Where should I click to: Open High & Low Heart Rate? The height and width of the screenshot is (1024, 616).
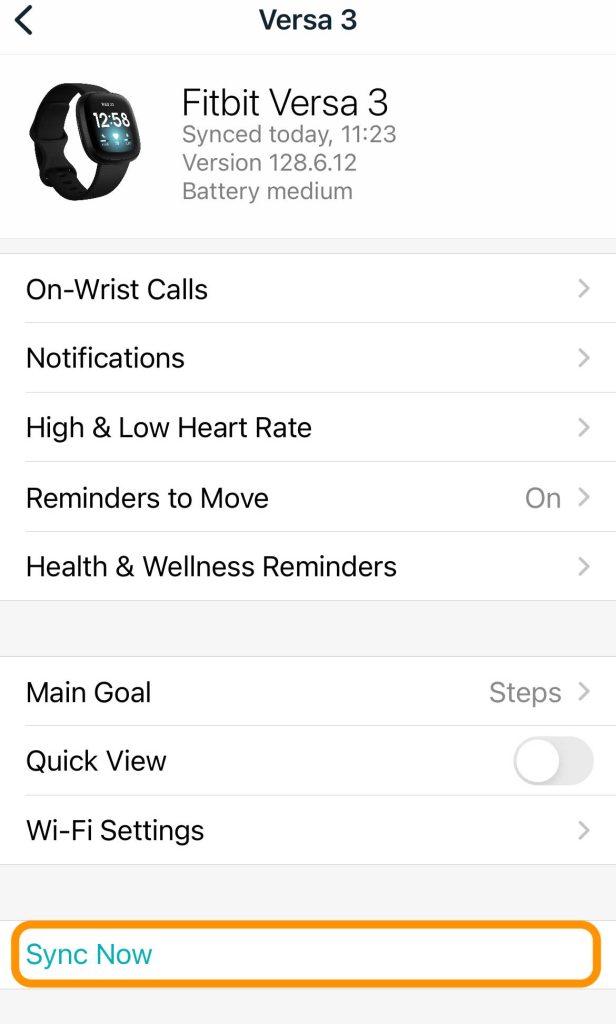coord(308,428)
